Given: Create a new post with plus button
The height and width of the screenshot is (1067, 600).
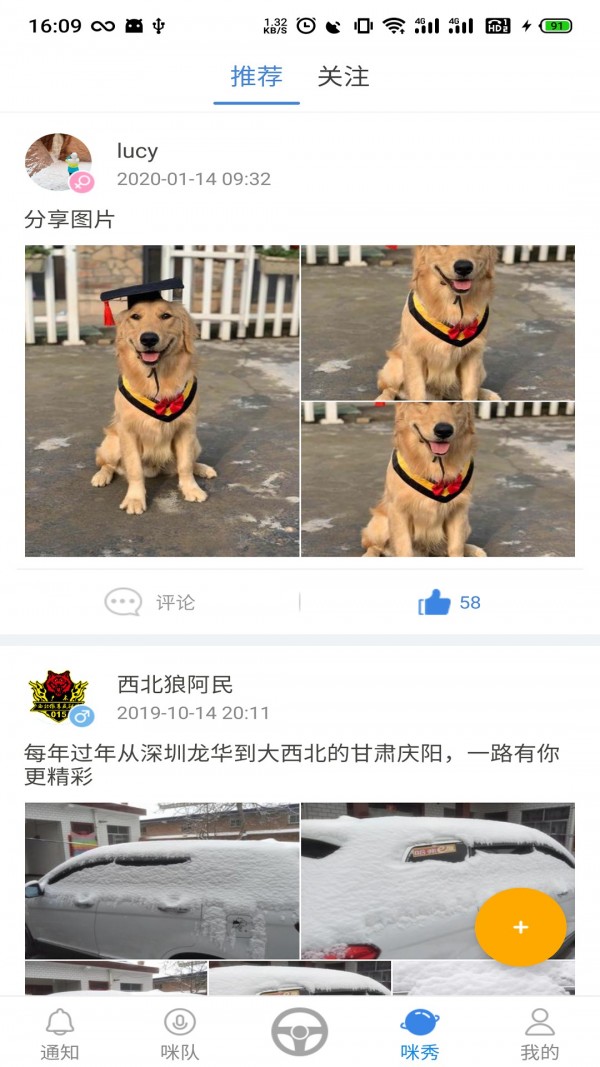Looking at the screenshot, I should point(520,927).
